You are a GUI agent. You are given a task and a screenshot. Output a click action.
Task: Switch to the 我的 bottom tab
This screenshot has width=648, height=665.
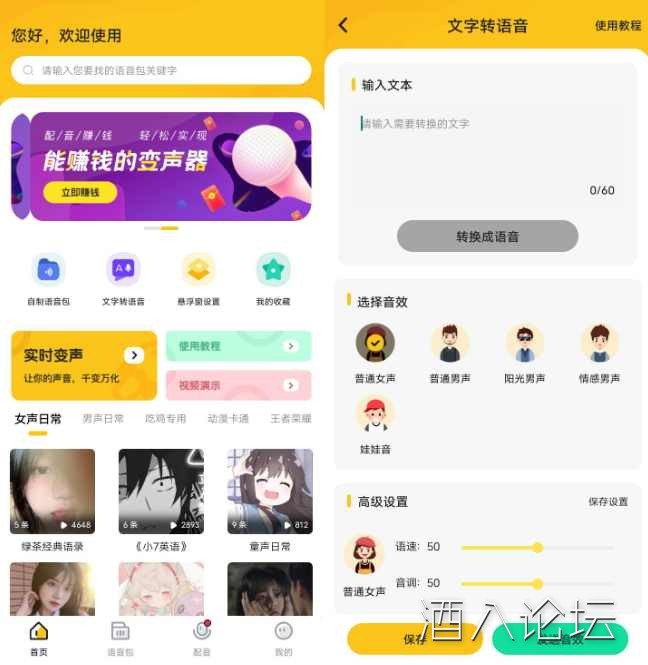284,638
